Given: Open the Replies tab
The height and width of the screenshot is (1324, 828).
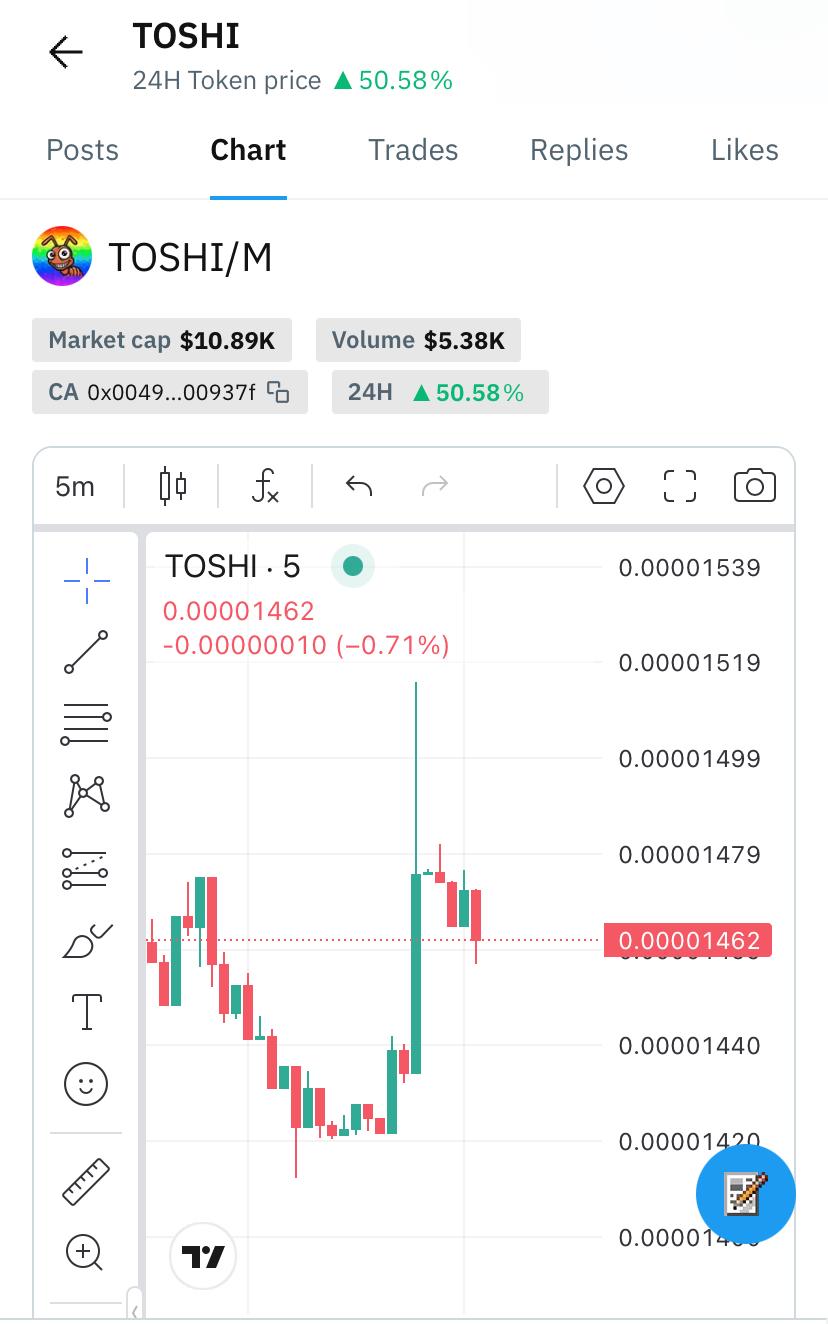Looking at the screenshot, I should (x=579, y=150).
